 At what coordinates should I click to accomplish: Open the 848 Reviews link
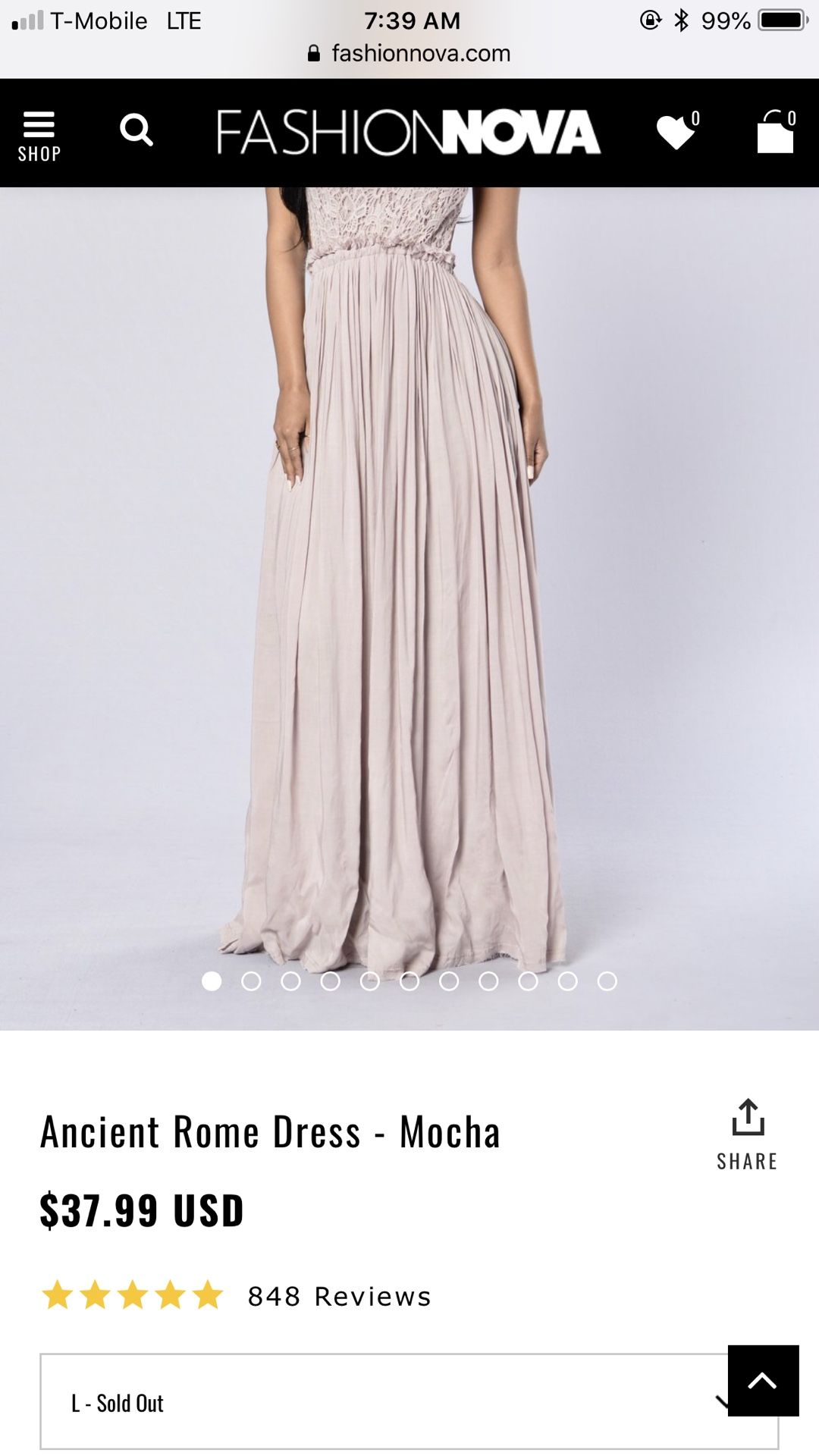(339, 1296)
